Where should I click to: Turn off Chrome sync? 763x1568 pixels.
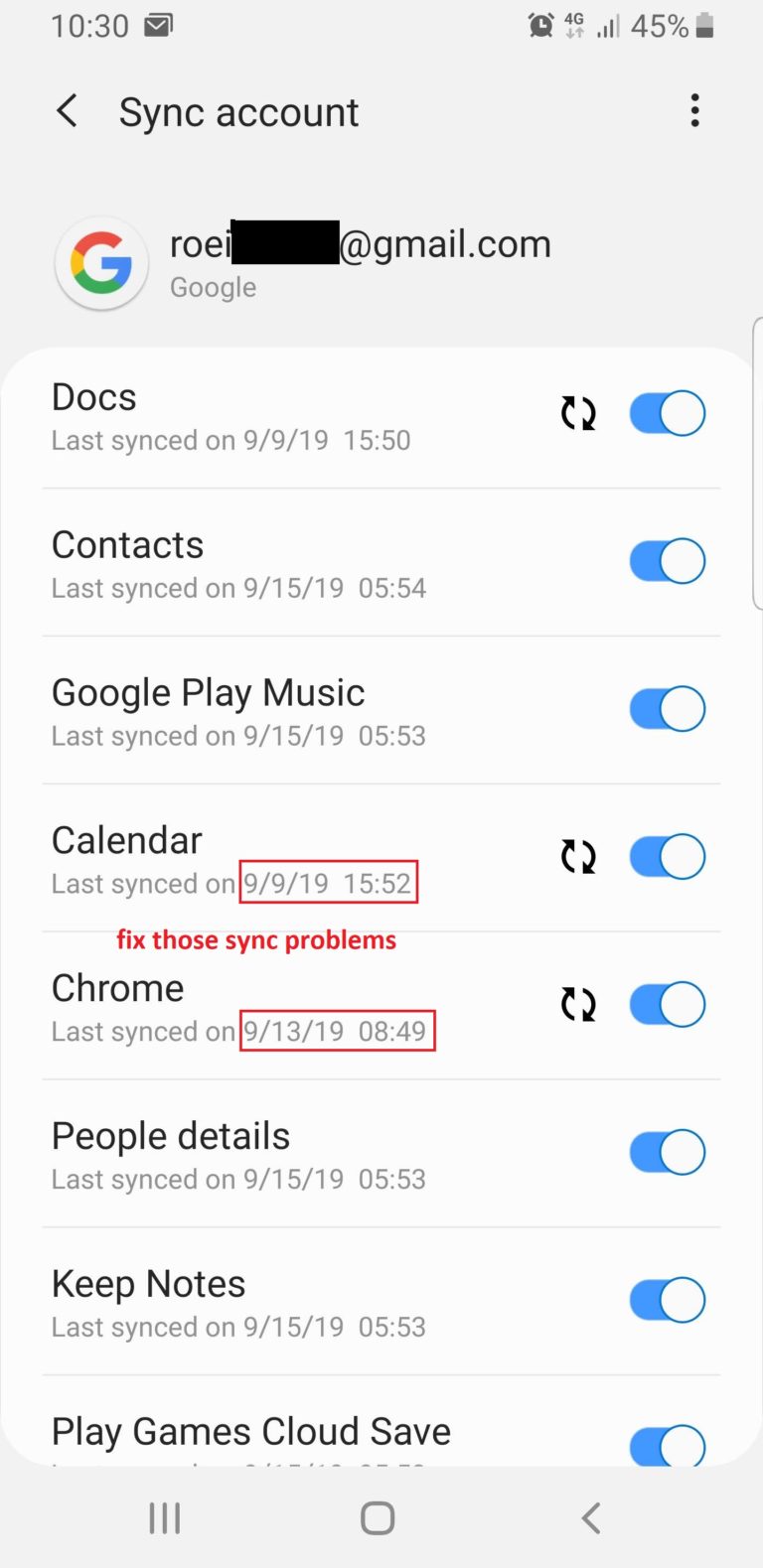pos(668,1004)
